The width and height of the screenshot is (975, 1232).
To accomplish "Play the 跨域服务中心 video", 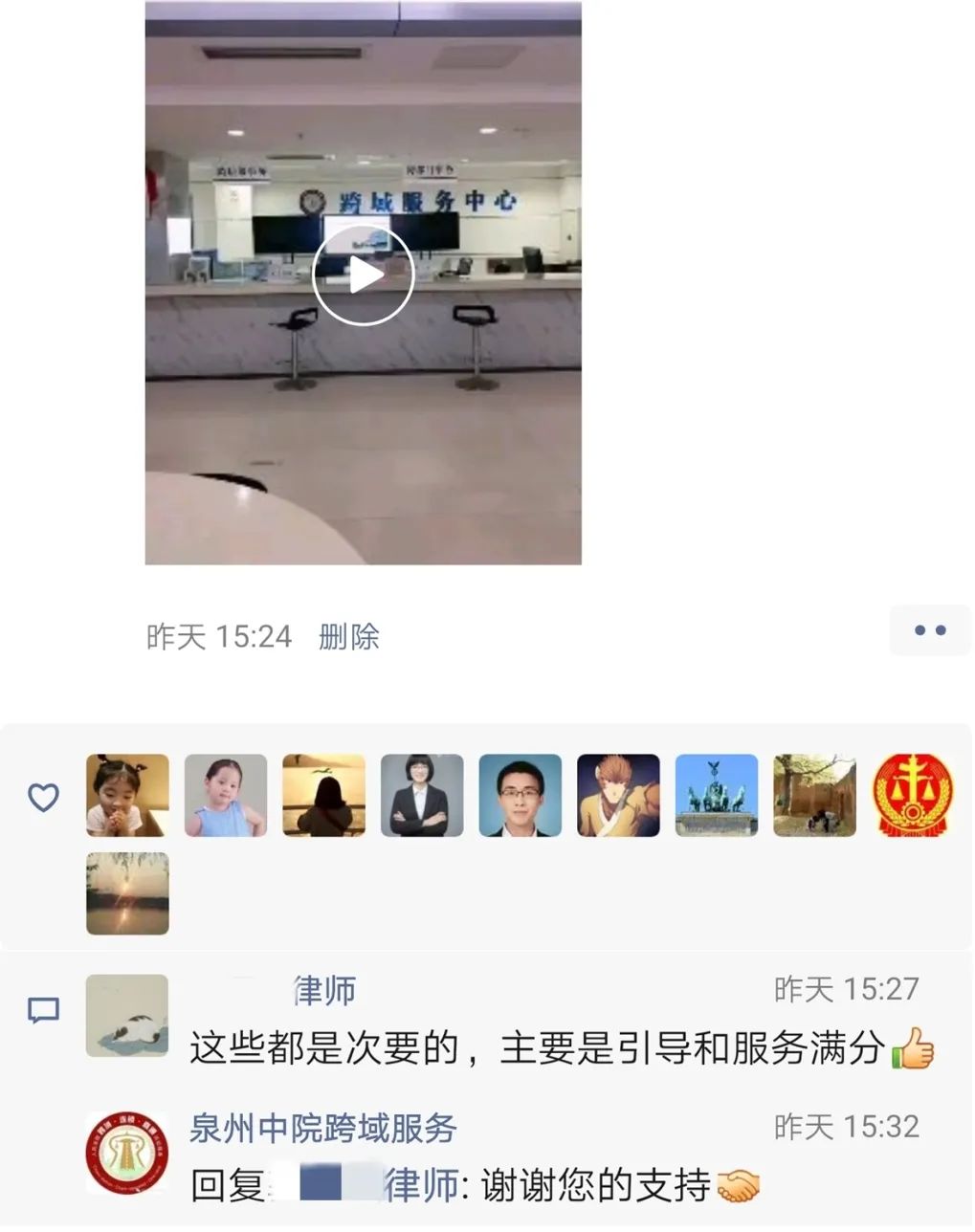I will [x=363, y=275].
